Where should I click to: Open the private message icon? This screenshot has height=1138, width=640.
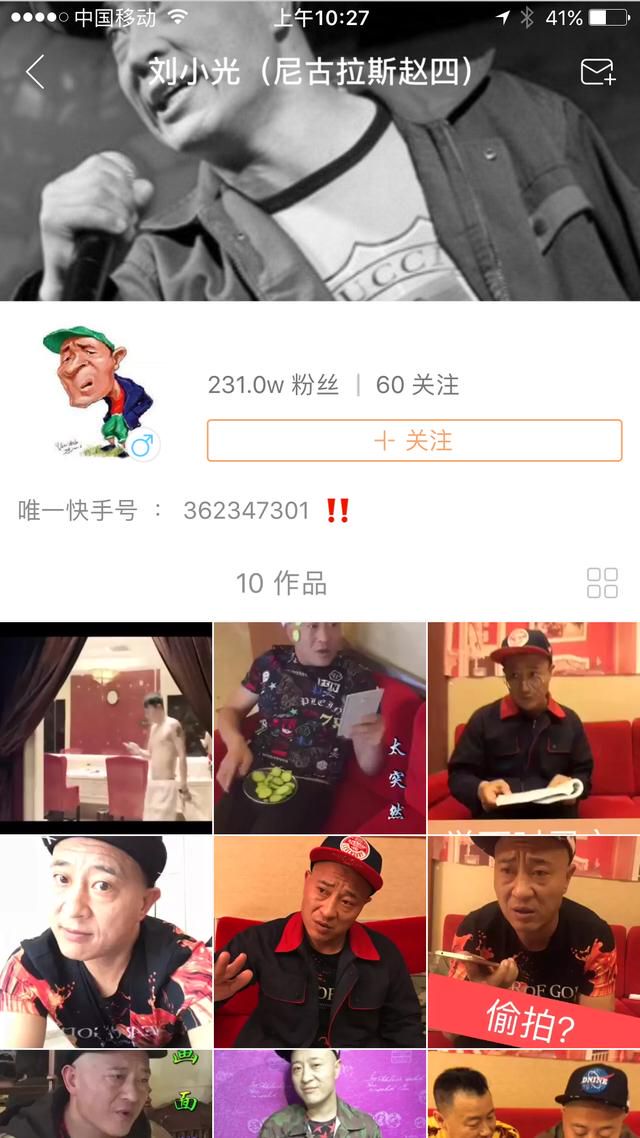(597, 72)
